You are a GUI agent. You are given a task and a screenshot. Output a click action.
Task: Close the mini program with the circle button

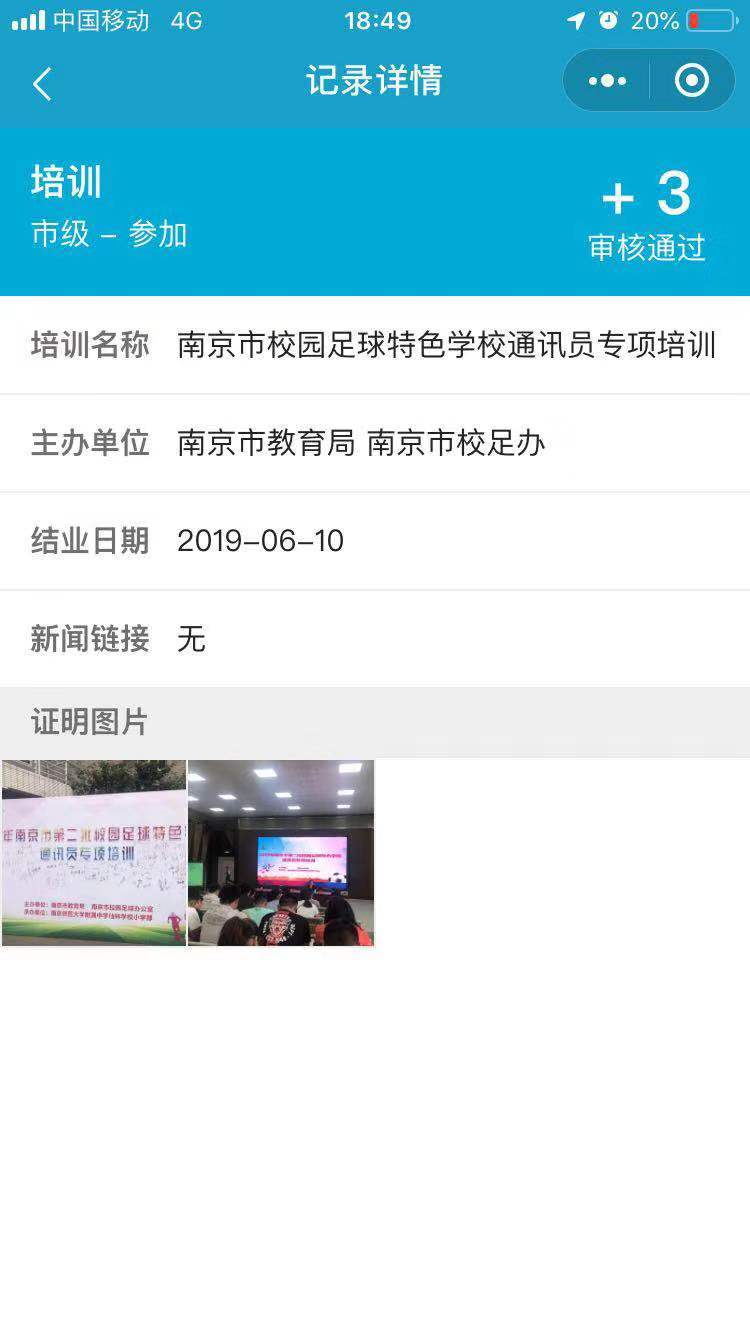[692, 81]
